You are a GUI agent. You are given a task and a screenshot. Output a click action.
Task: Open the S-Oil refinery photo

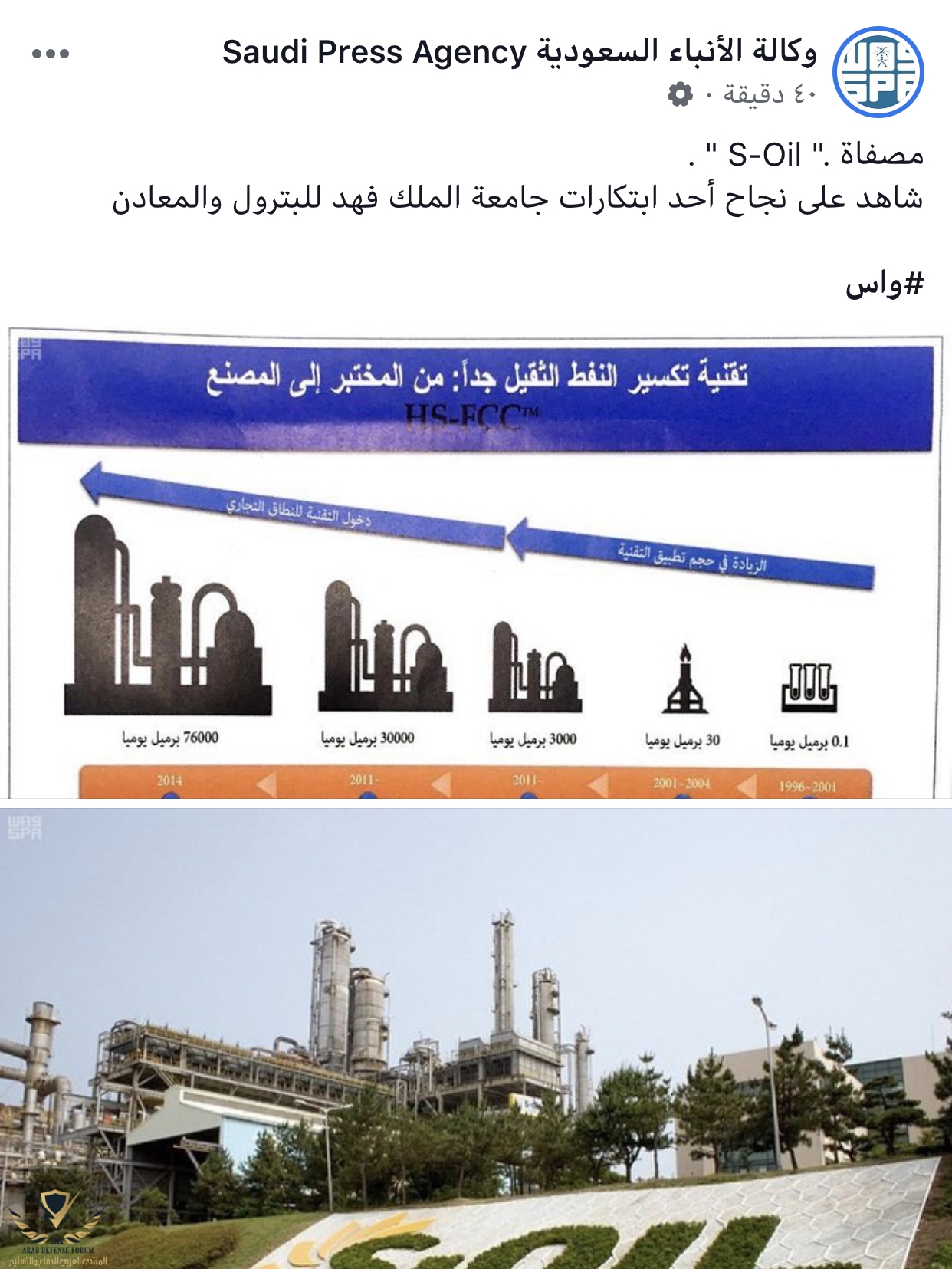coord(475,1035)
